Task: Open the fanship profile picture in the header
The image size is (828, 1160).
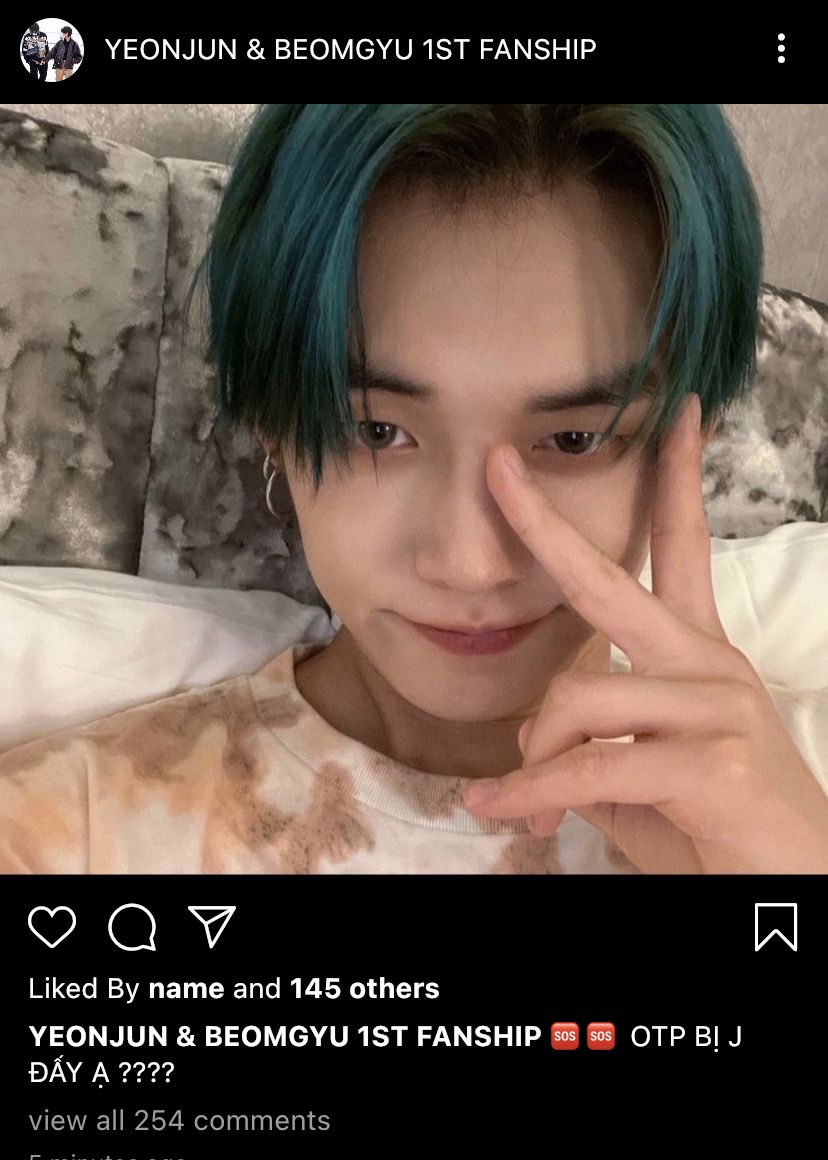Action: (52, 49)
